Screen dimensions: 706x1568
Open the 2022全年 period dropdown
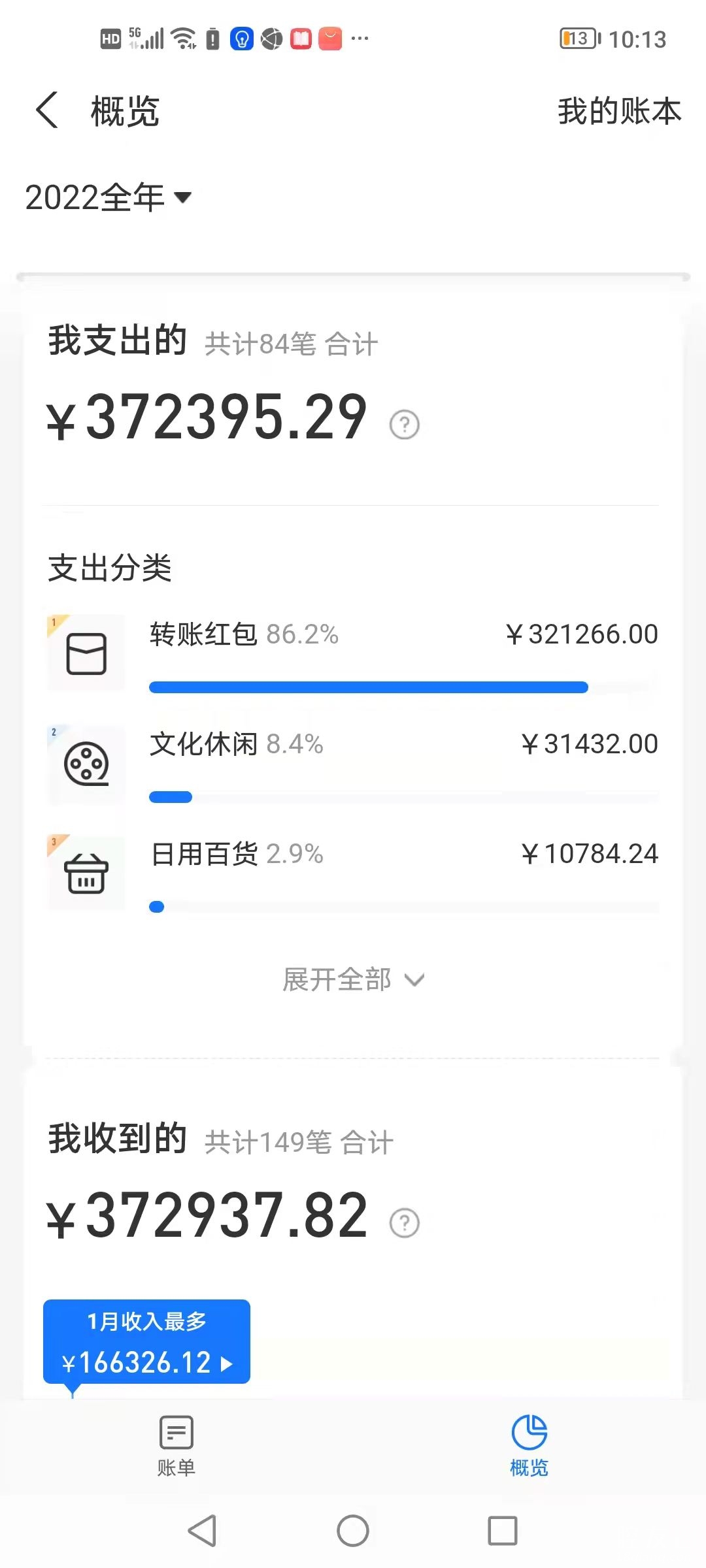tap(108, 197)
